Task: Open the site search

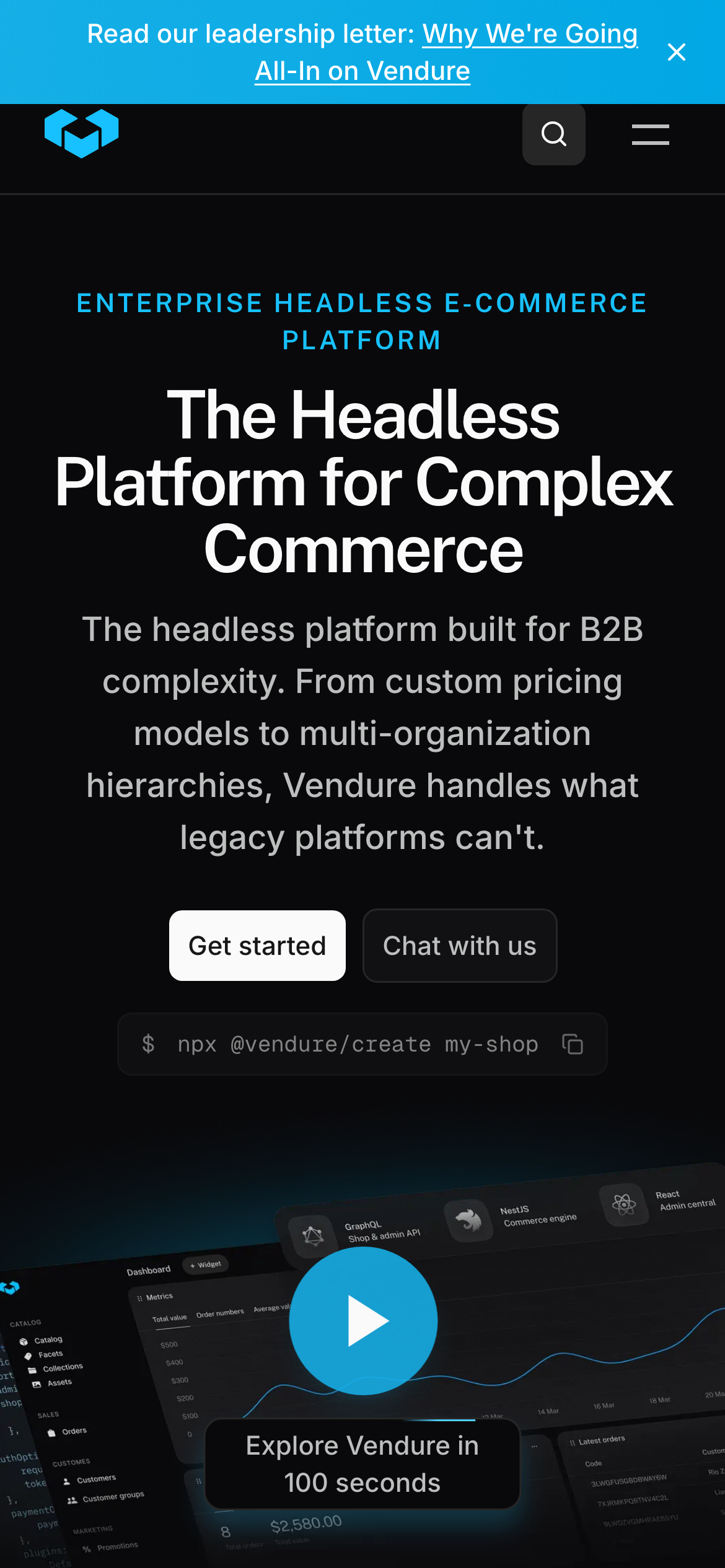Action: coord(553,134)
